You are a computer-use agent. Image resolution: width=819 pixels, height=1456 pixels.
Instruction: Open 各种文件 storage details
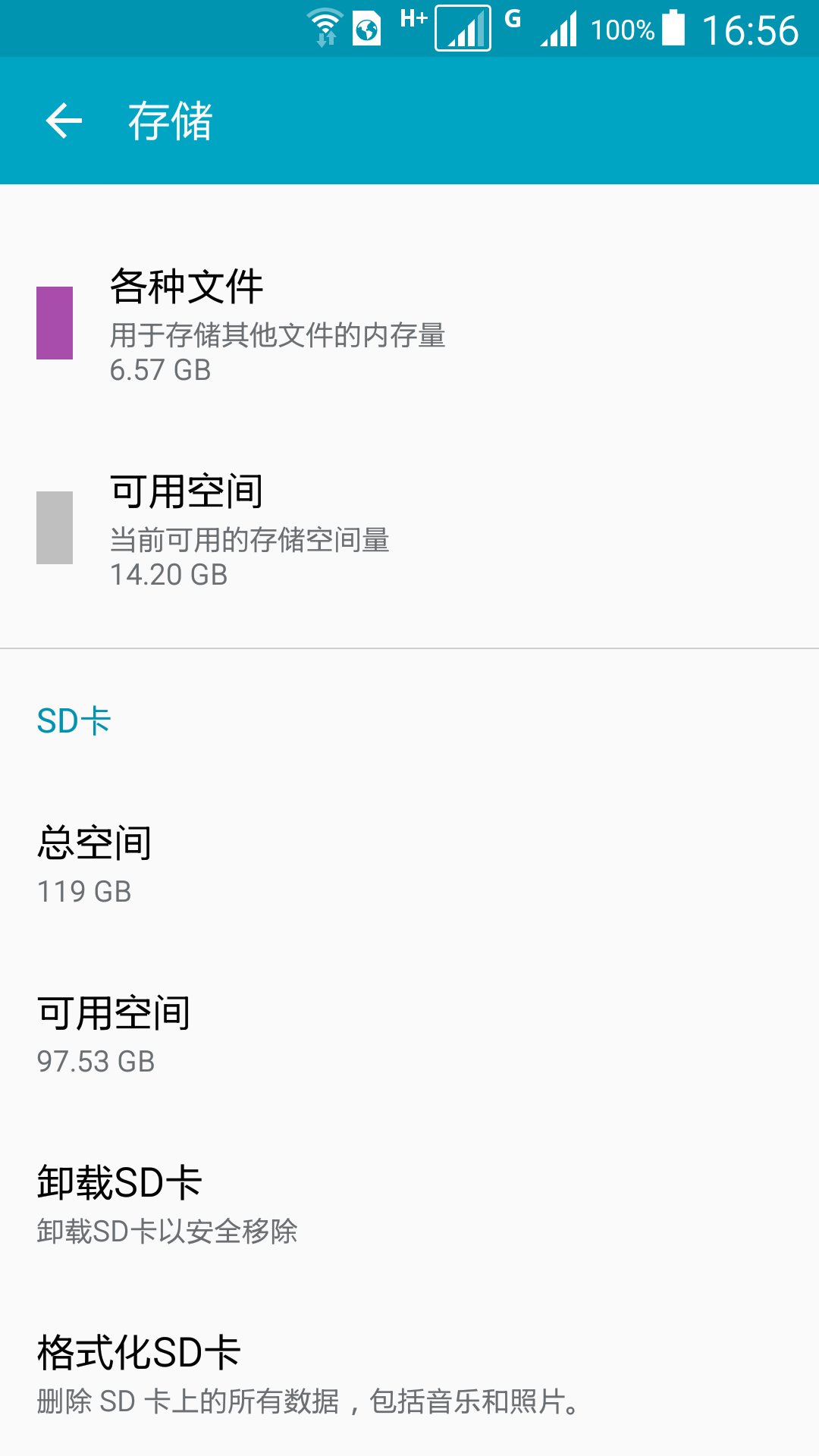click(277, 323)
